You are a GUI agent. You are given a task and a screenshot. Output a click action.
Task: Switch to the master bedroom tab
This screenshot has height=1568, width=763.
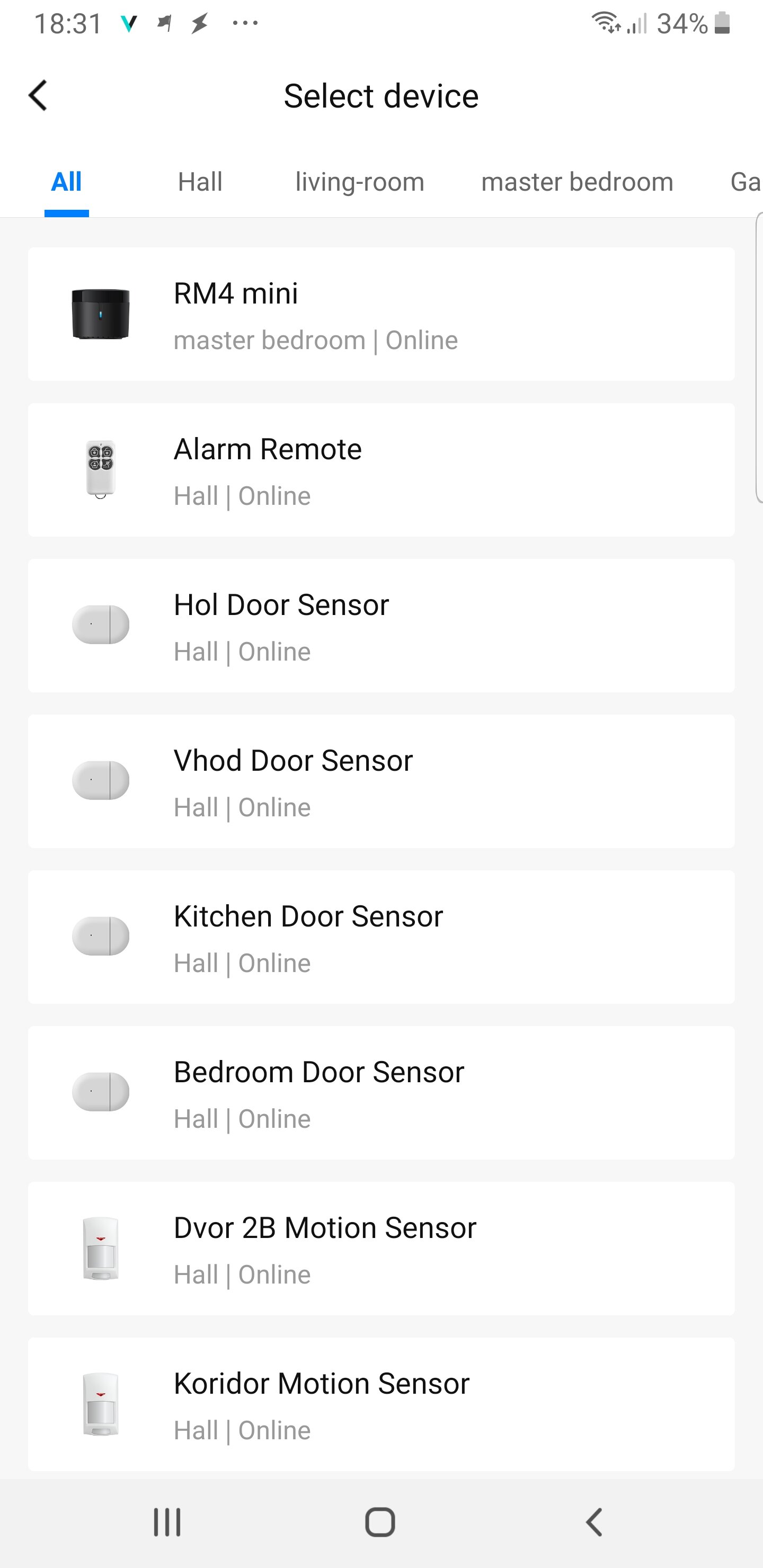576,182
